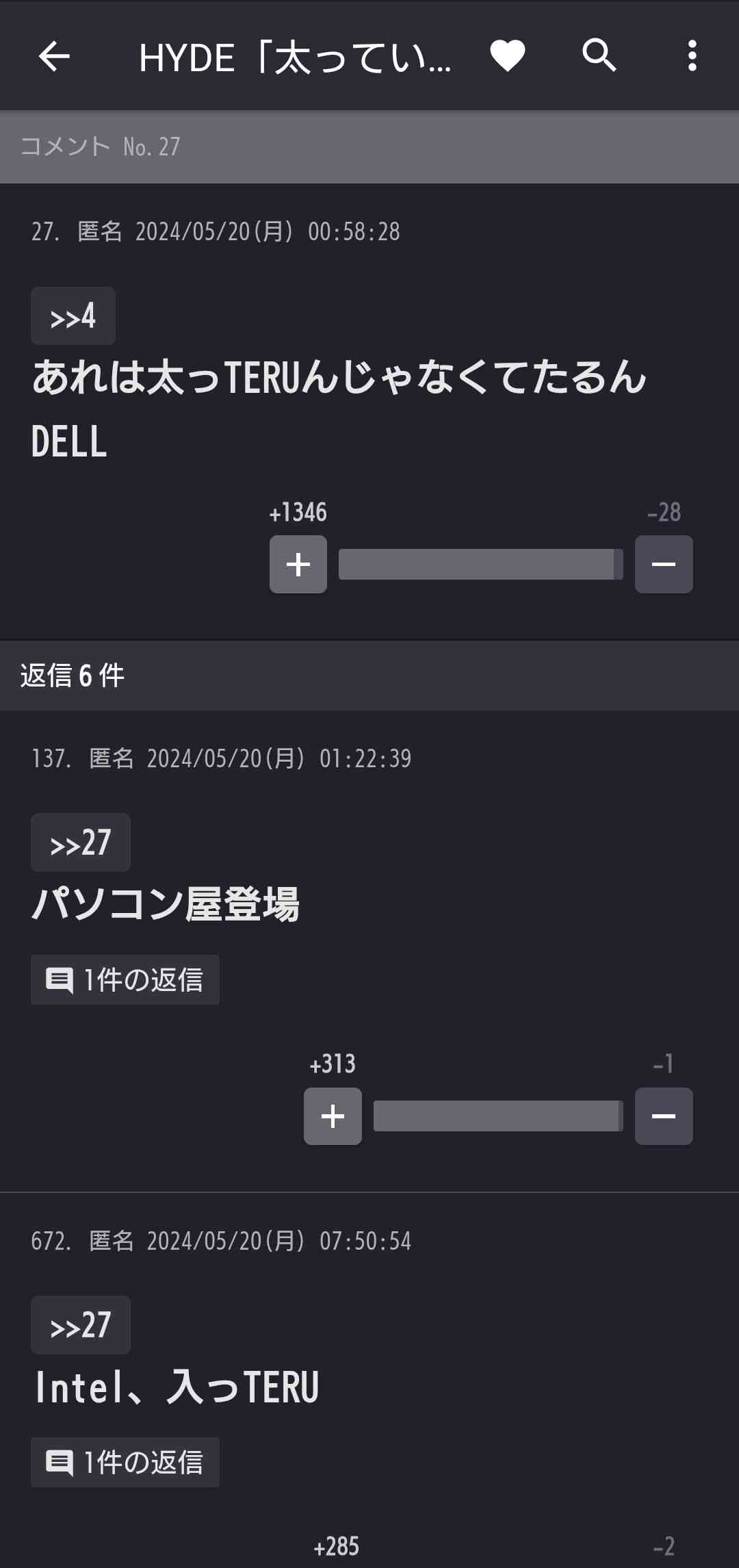
Task: Open the >>27 reference in comment 137
Action: [x=81, y=843]
